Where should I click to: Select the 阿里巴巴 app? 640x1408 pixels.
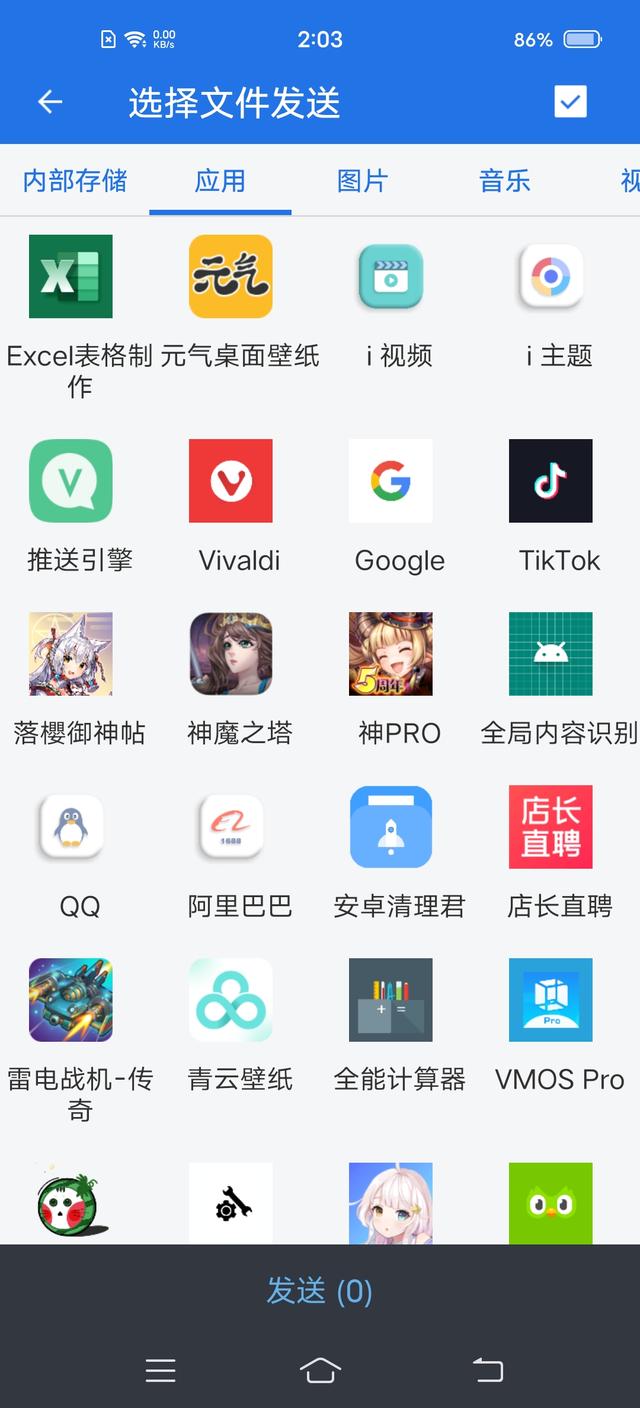point(240,853)
